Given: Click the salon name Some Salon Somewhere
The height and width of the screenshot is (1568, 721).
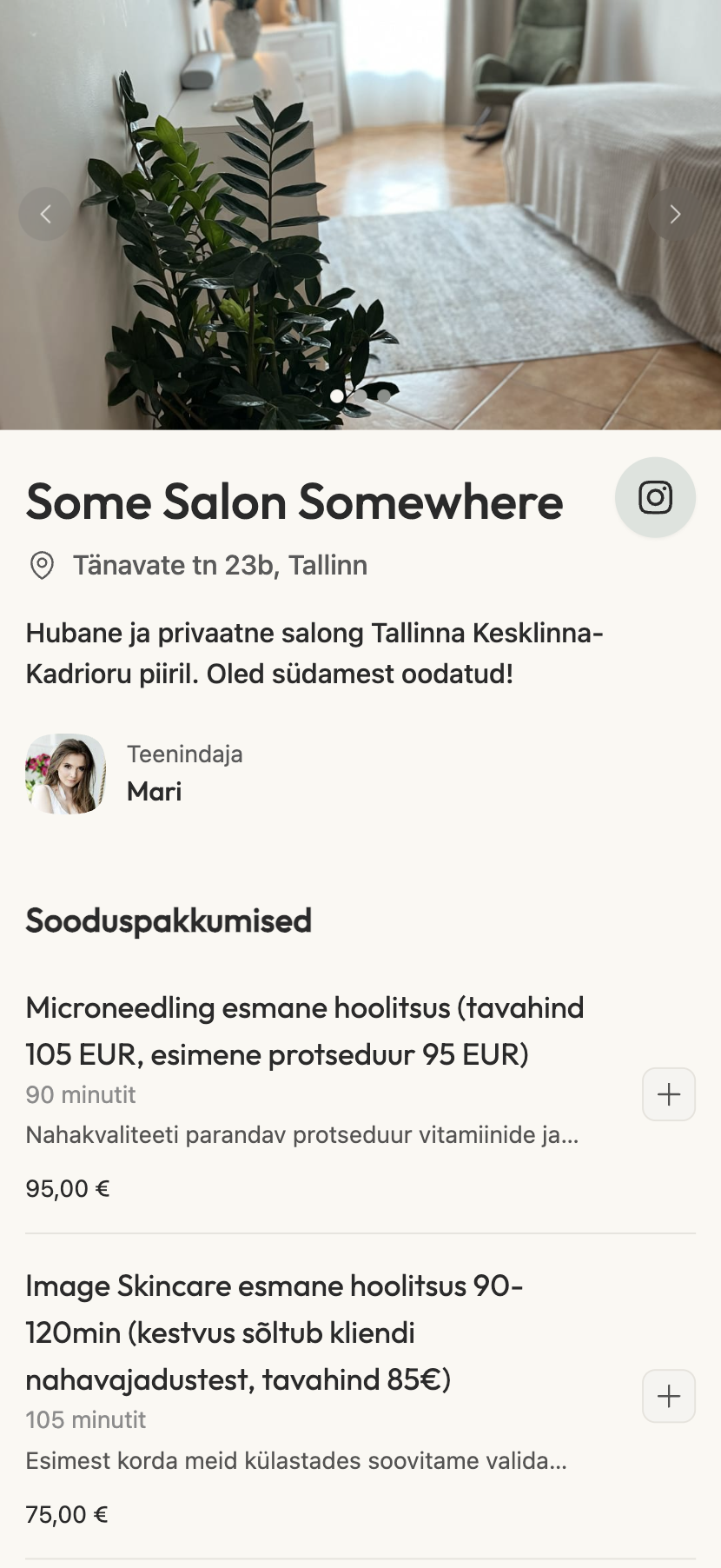Looking at the screenshot, I should 294,501.
